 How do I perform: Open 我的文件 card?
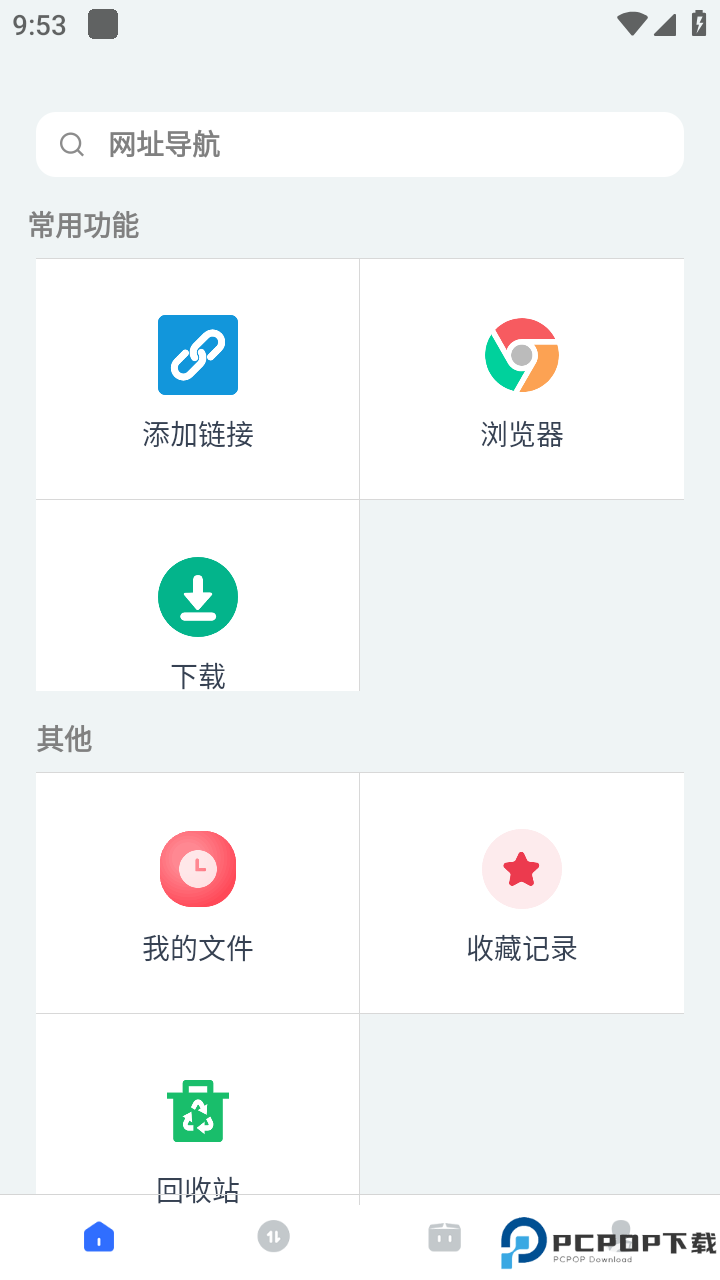197,892
